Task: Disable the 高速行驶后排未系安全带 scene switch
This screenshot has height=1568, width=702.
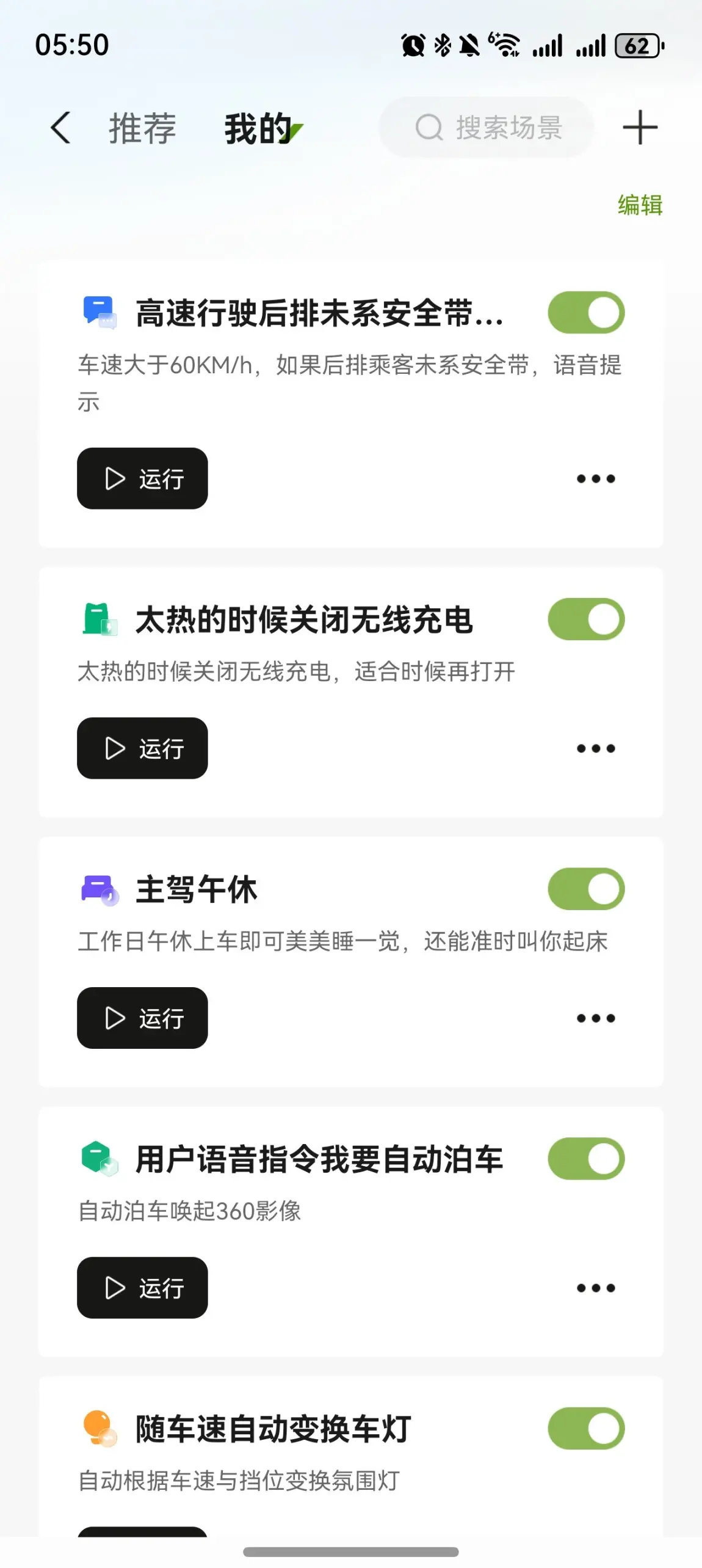Action: click(586, 313)
